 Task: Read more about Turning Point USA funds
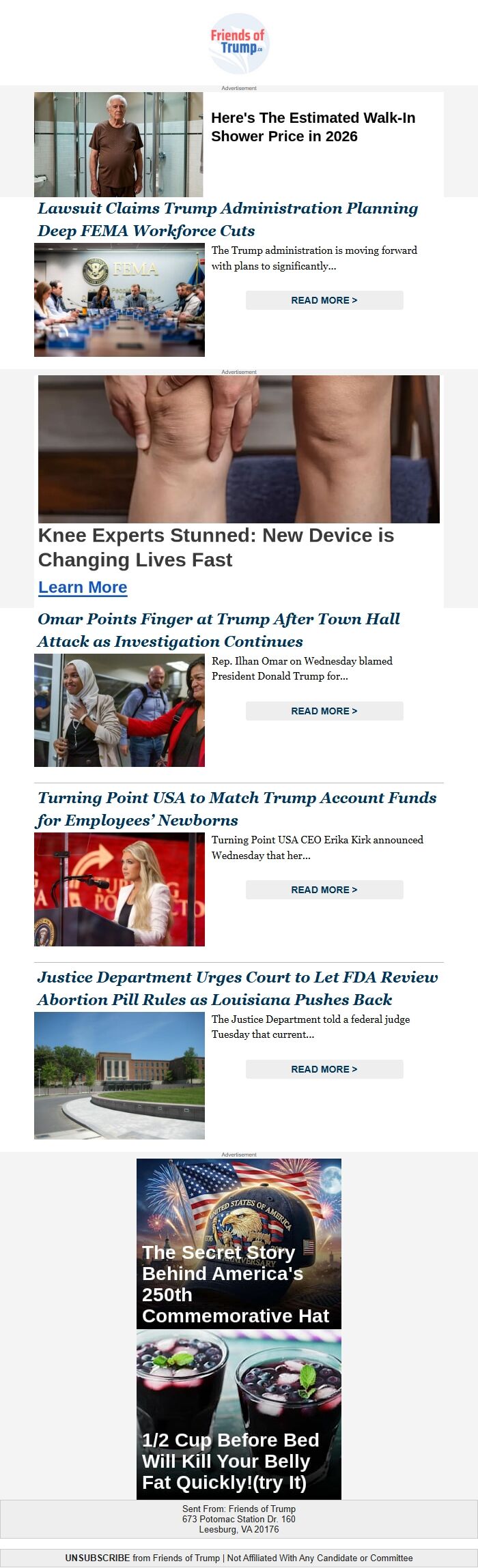324,890
